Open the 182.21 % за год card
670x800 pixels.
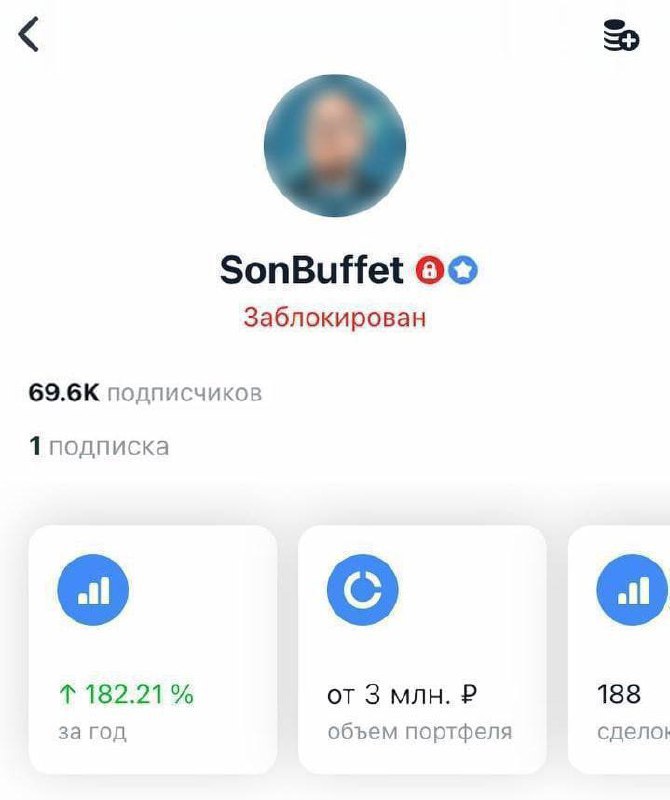pyautogui.click(x=152, y=649)
